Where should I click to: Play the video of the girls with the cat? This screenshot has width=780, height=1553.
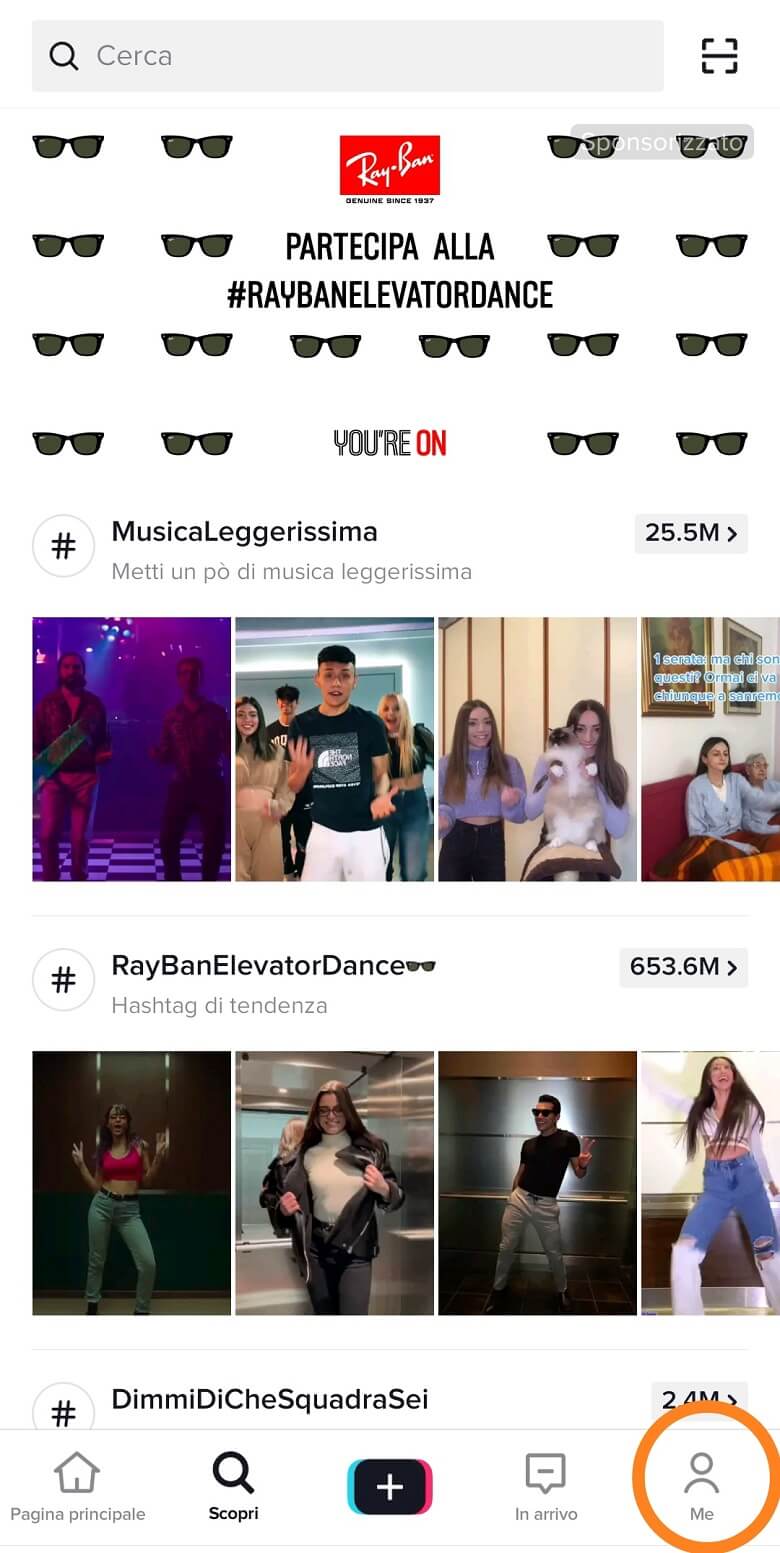click(x=537, y=749)
